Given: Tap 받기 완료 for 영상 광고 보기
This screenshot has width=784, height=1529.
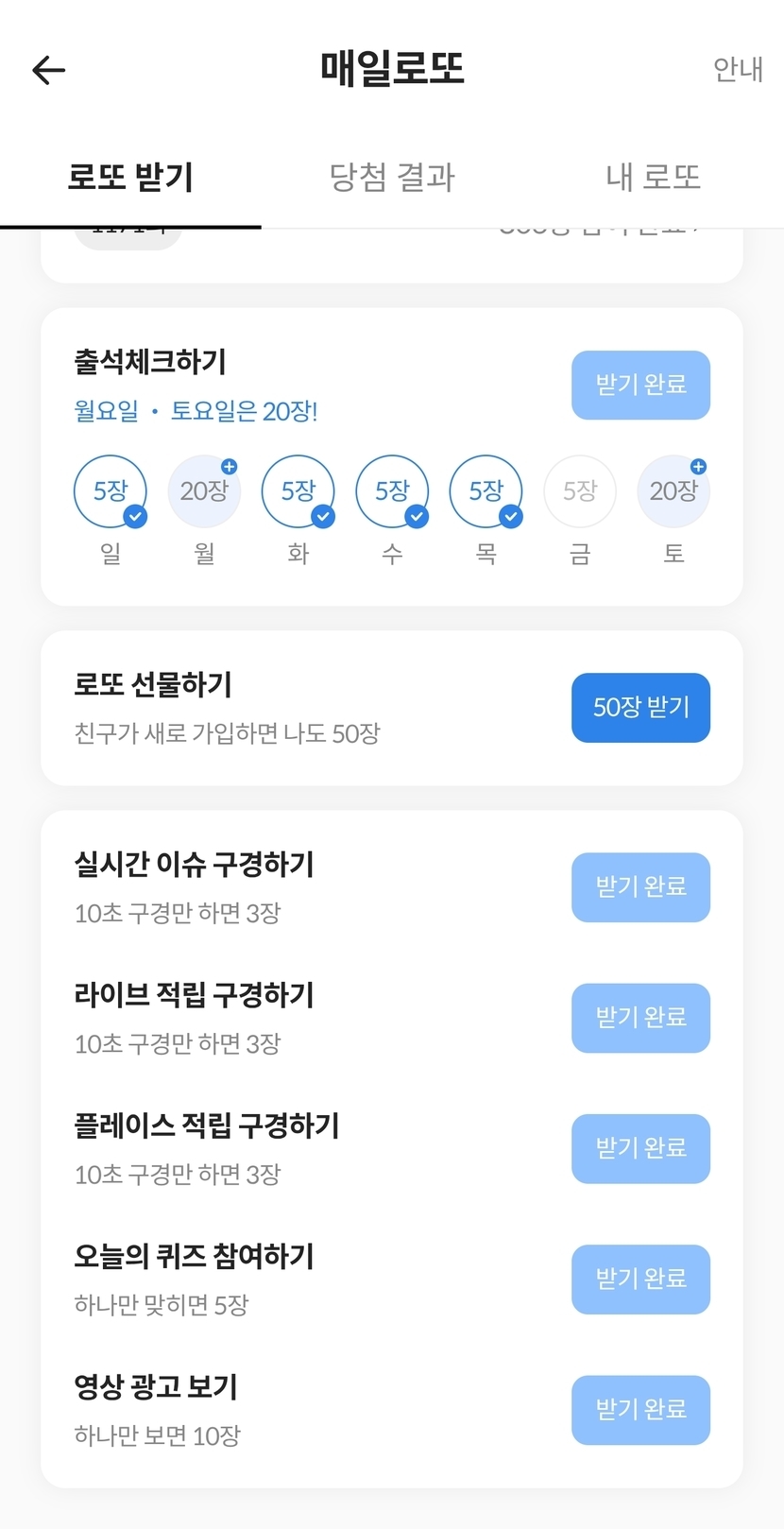Looking at the screenshot, I should pos(640,1409).
